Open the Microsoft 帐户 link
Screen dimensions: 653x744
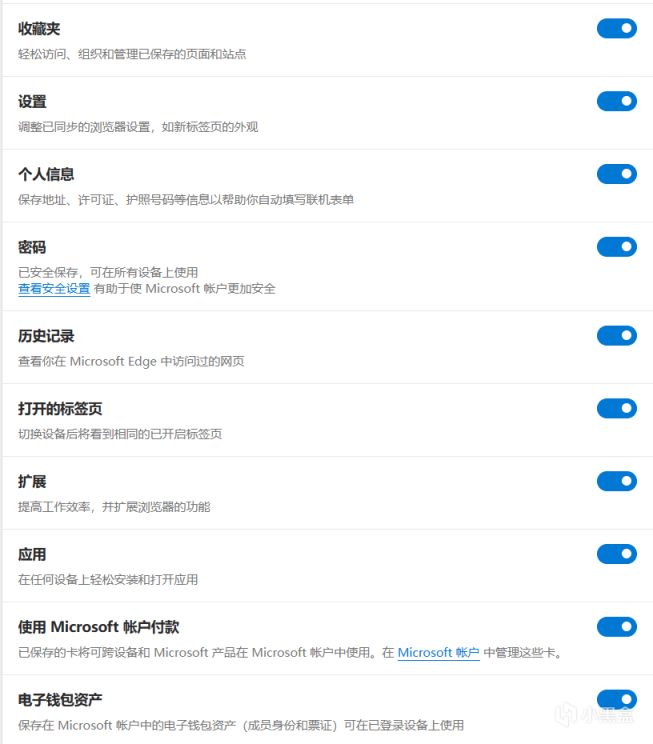tap(438, 653)
